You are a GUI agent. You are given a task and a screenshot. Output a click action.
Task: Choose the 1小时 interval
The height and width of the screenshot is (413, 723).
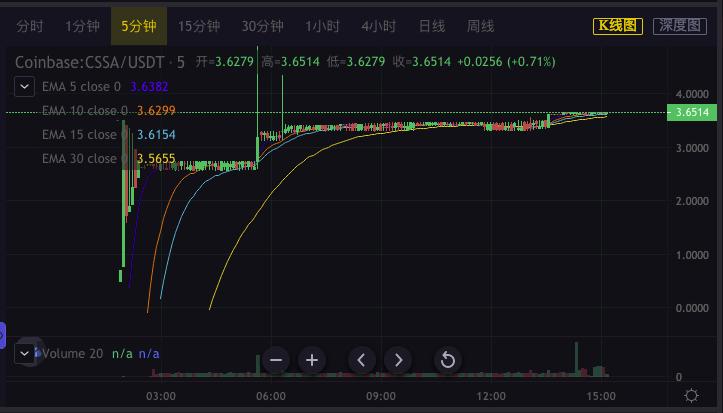click(323, 26)
